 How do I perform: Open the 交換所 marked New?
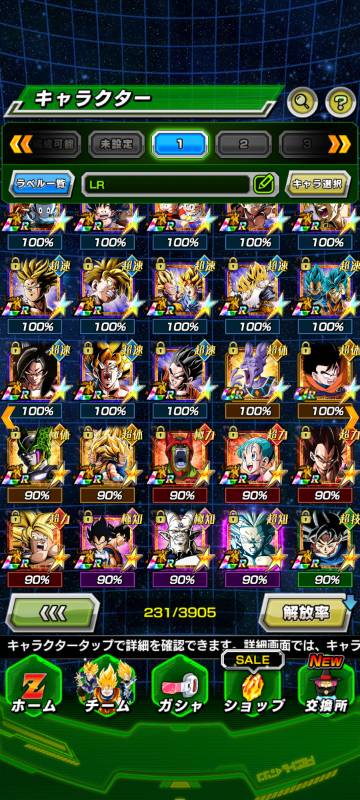[327, 684]
